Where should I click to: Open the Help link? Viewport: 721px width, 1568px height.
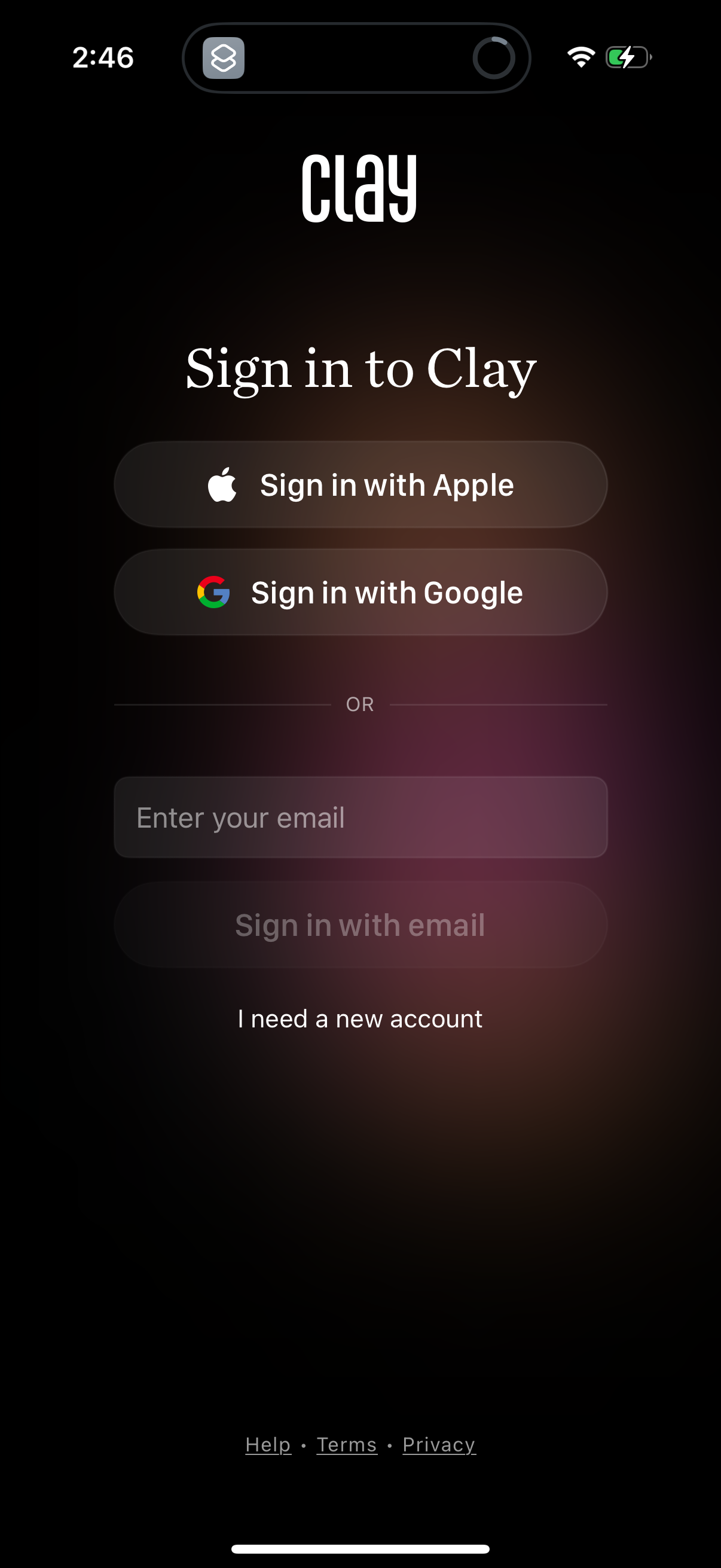pyautogui.click(x=268, y=1444)
